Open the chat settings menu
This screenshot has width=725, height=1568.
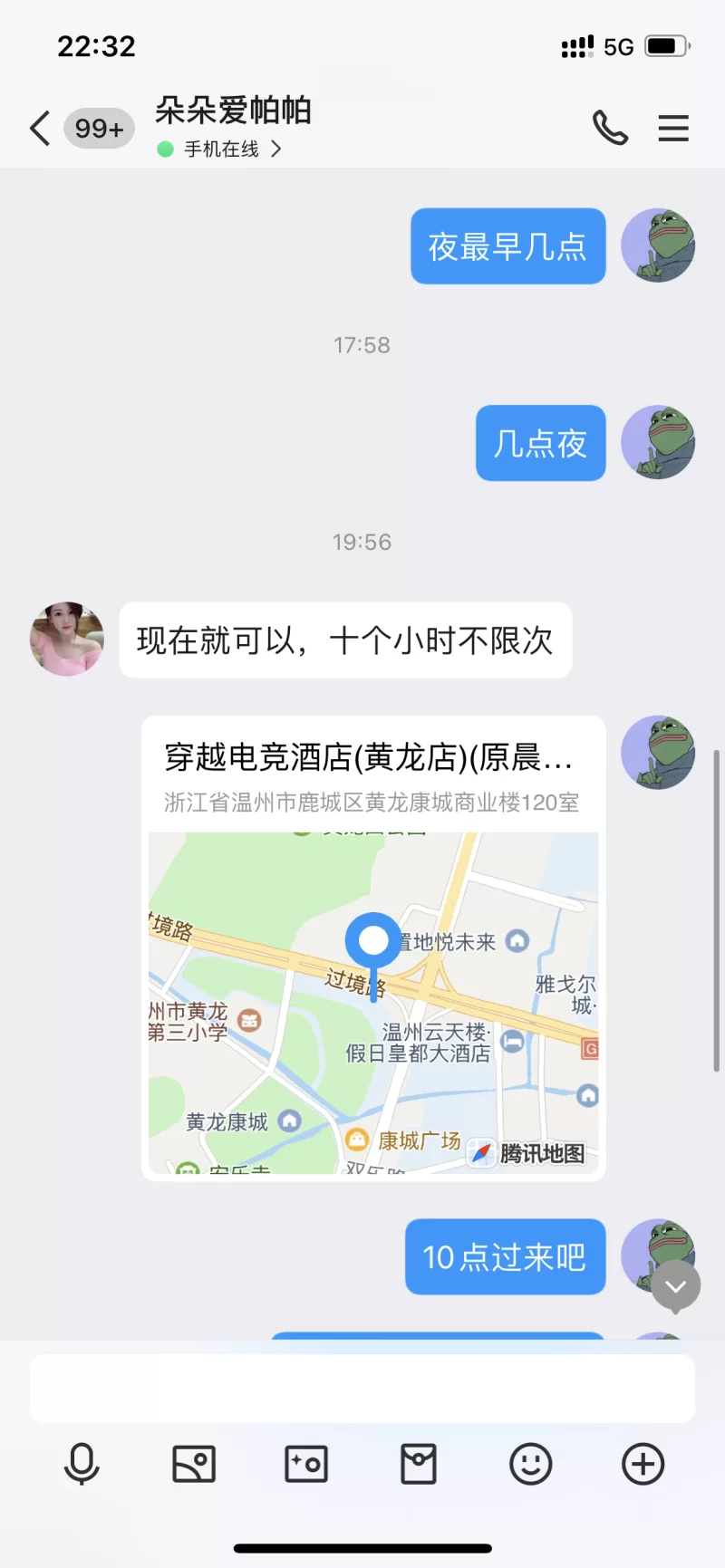pyautogui.click(x=673, y=128)
